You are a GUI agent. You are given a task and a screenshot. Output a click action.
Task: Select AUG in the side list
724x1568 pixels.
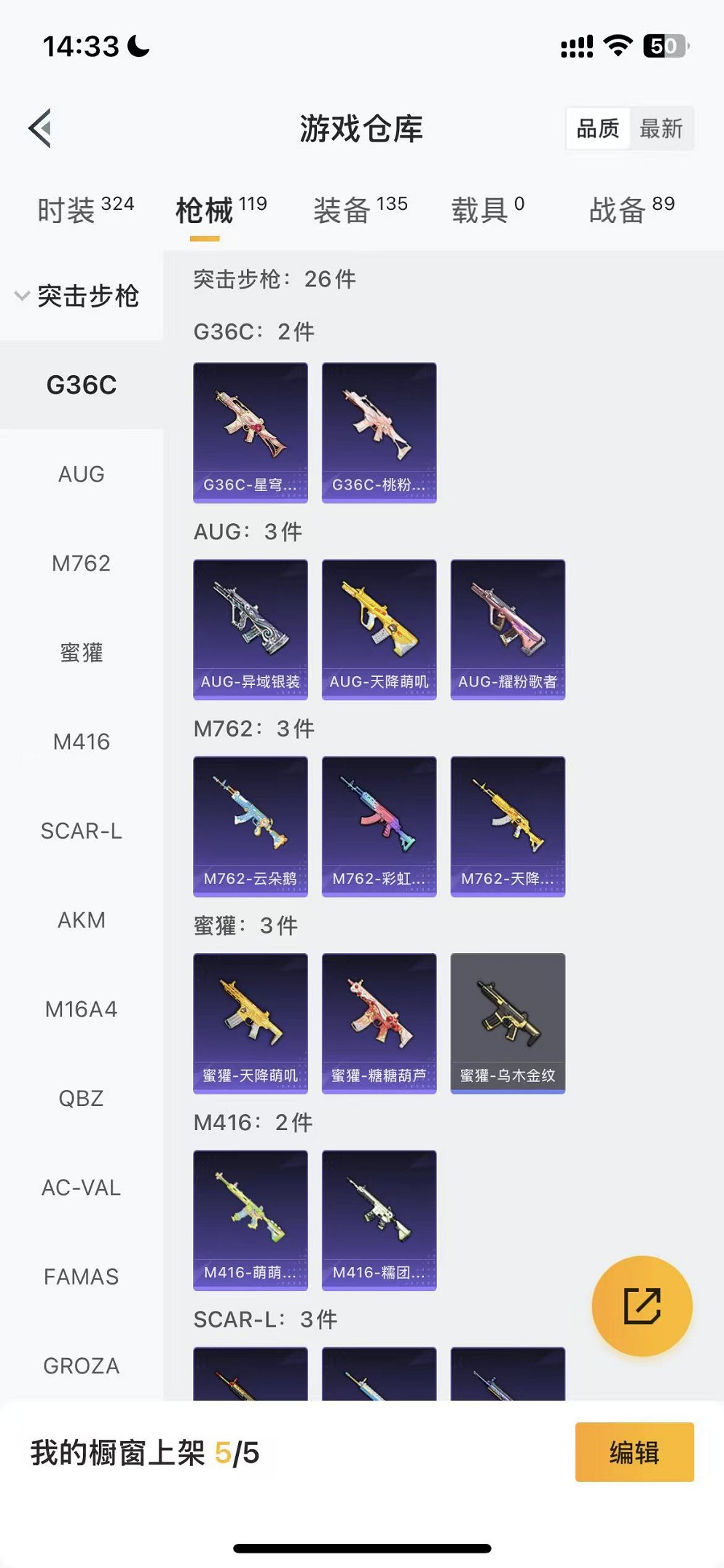(x=82, y=474)
